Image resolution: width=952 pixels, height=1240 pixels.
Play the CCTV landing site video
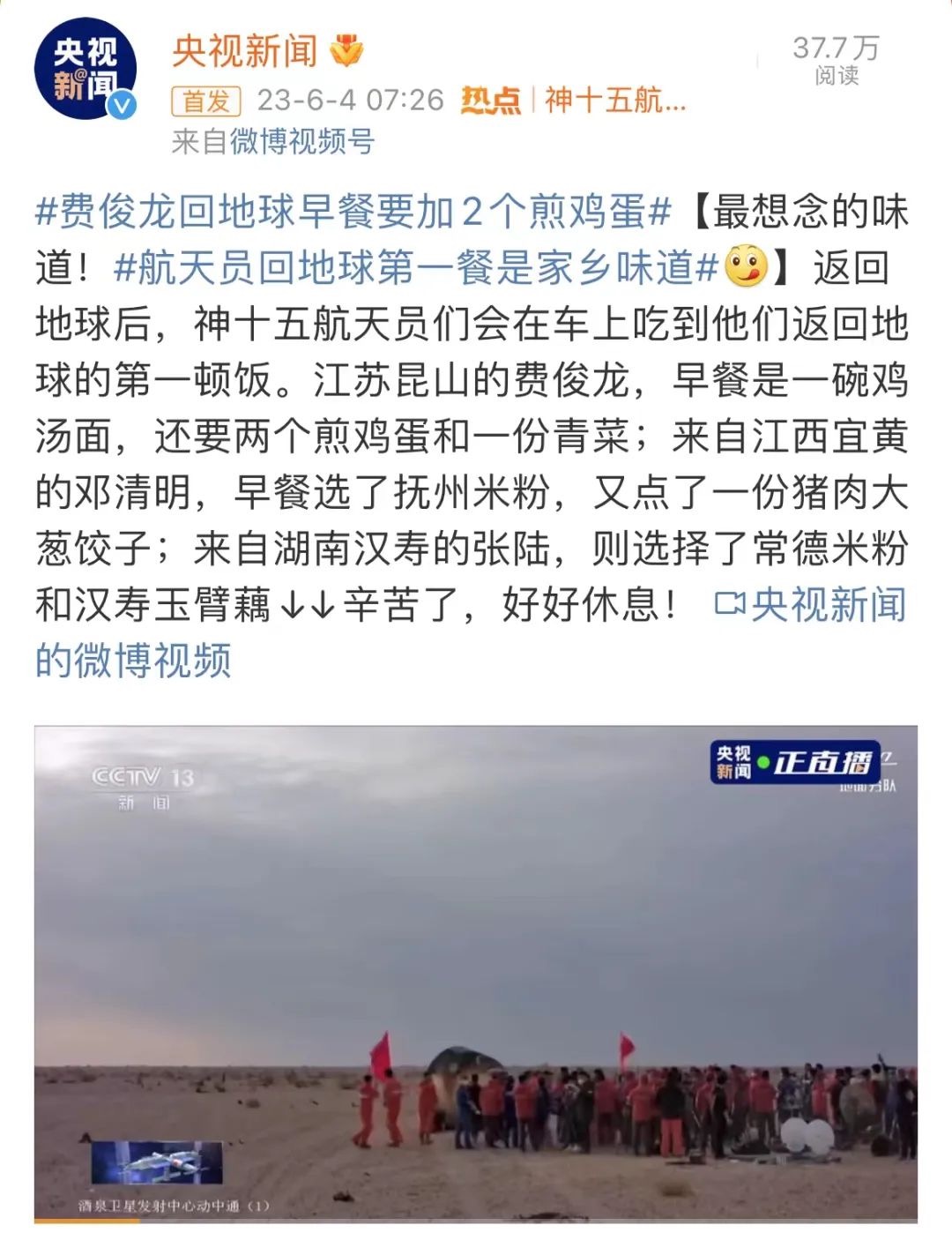tap(476, 973)
